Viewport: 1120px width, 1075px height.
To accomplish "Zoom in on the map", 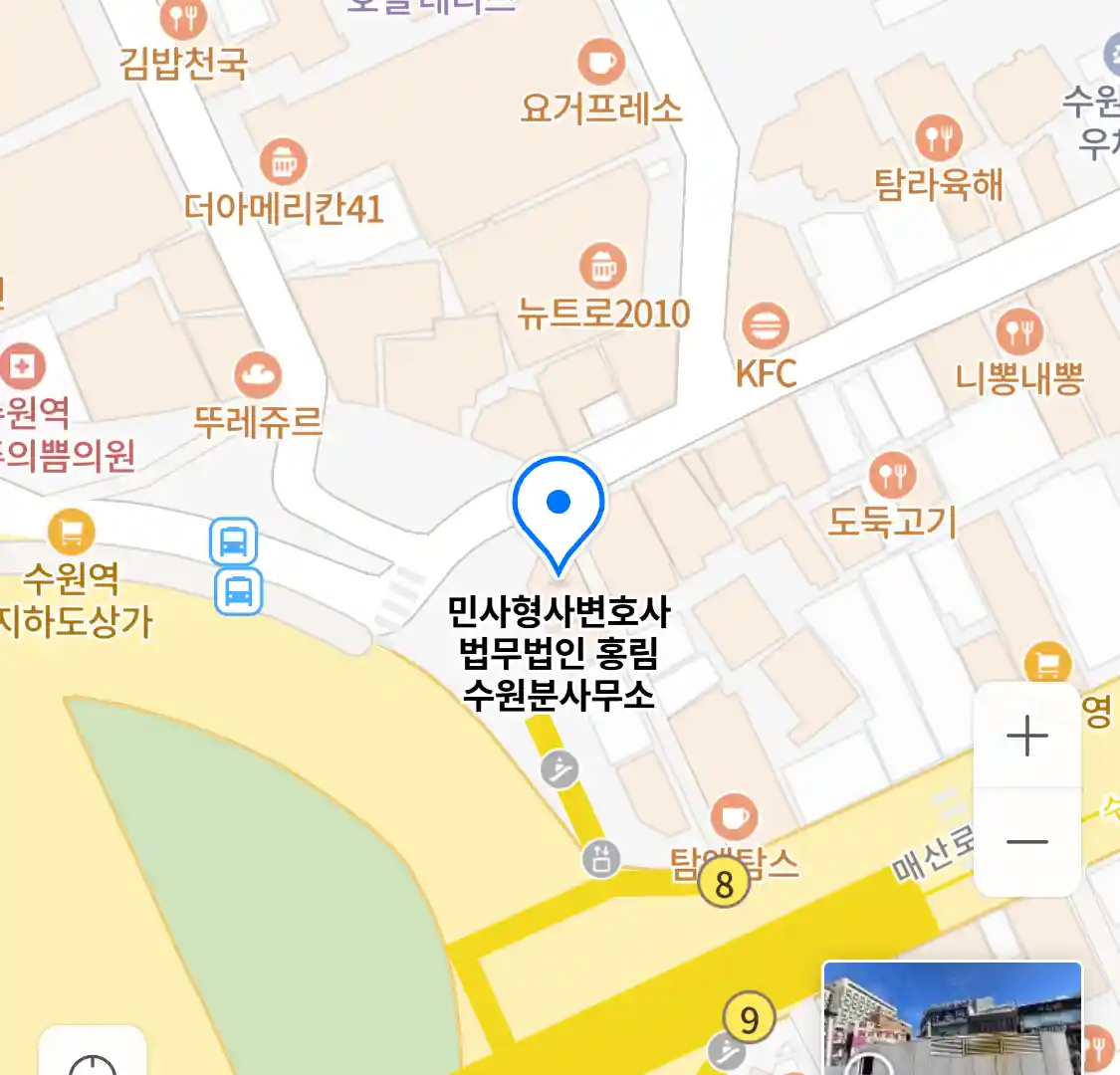I will 1027,737.
